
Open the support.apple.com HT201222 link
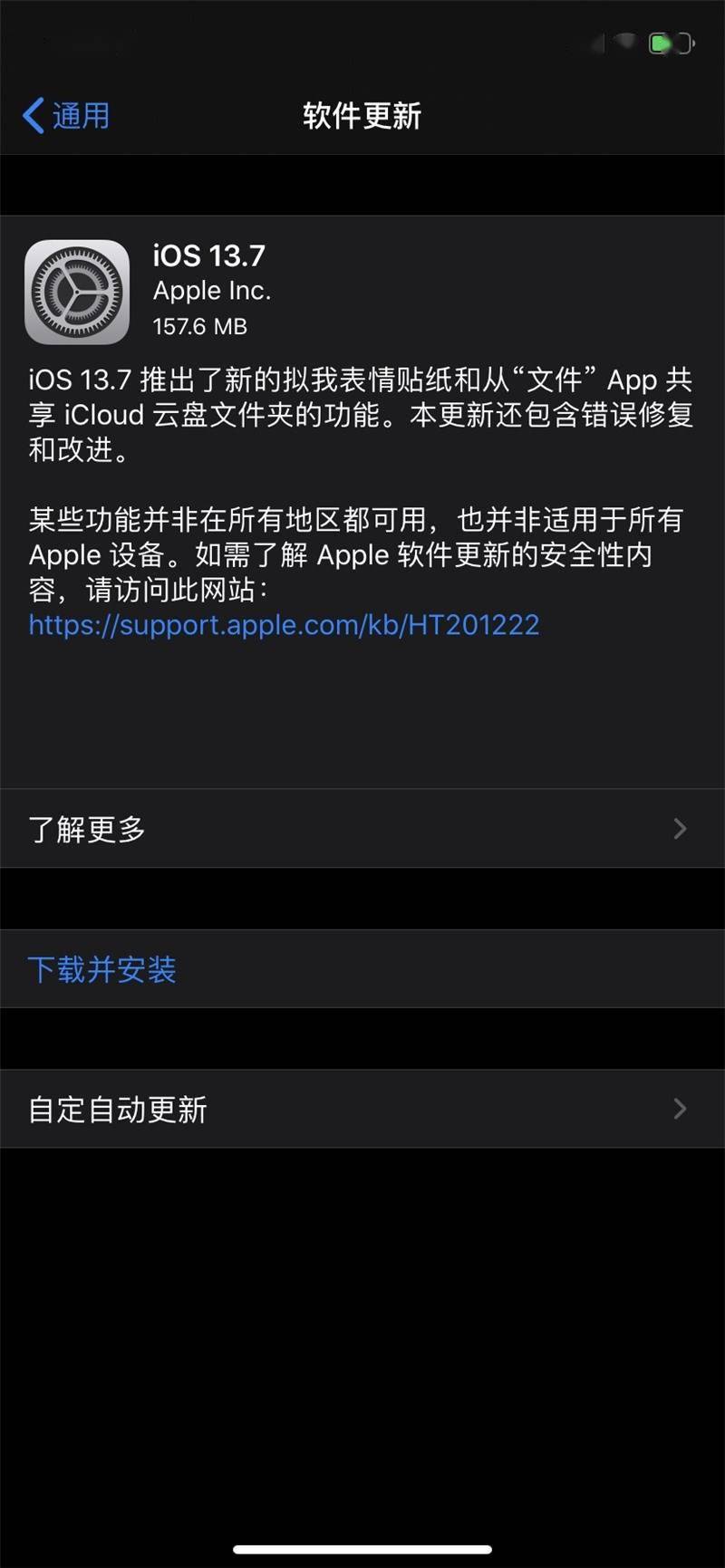[284, 625]
